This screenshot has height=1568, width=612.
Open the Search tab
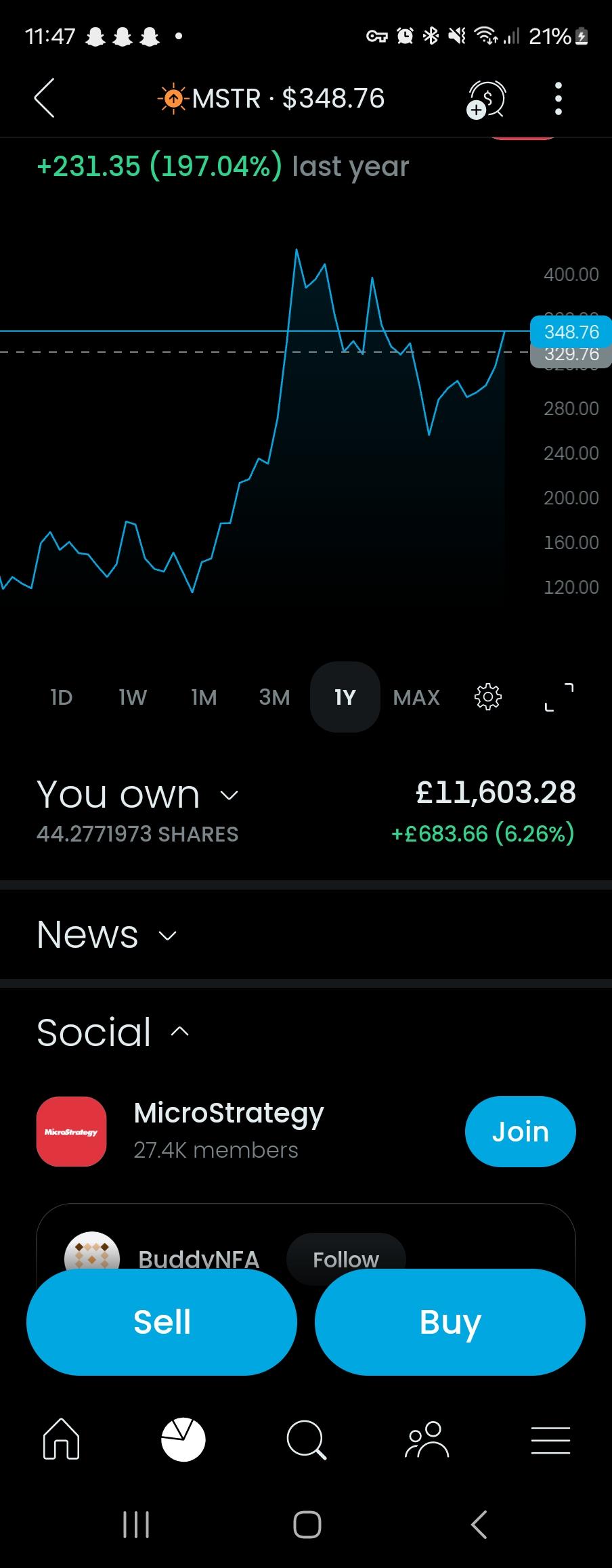[x=306, y=1439]
